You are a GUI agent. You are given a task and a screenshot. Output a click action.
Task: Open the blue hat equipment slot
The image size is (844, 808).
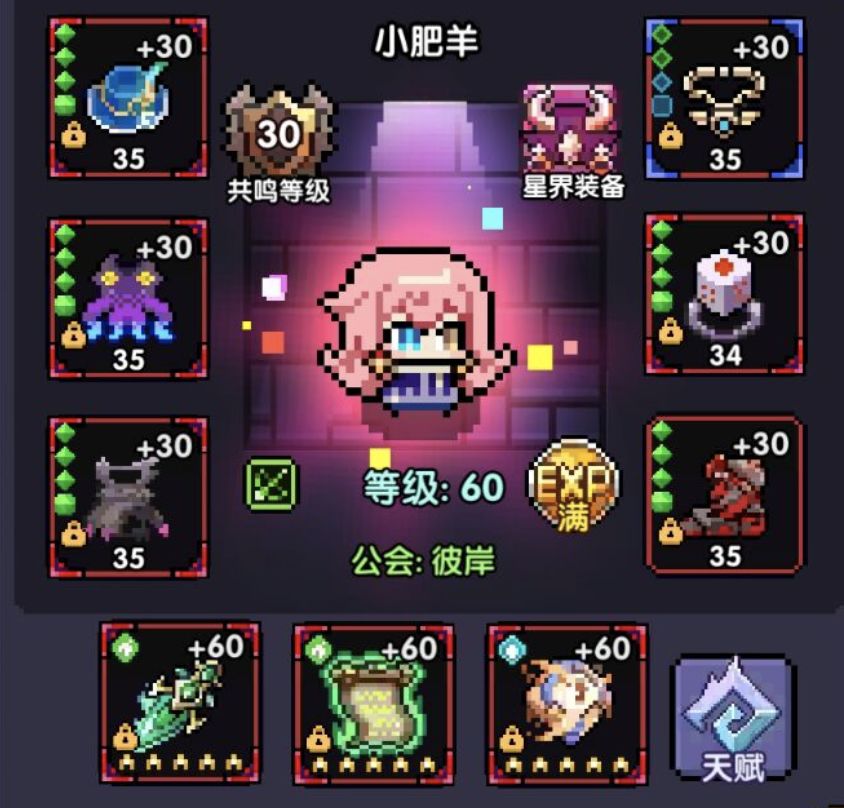click(x=128, y=98)
